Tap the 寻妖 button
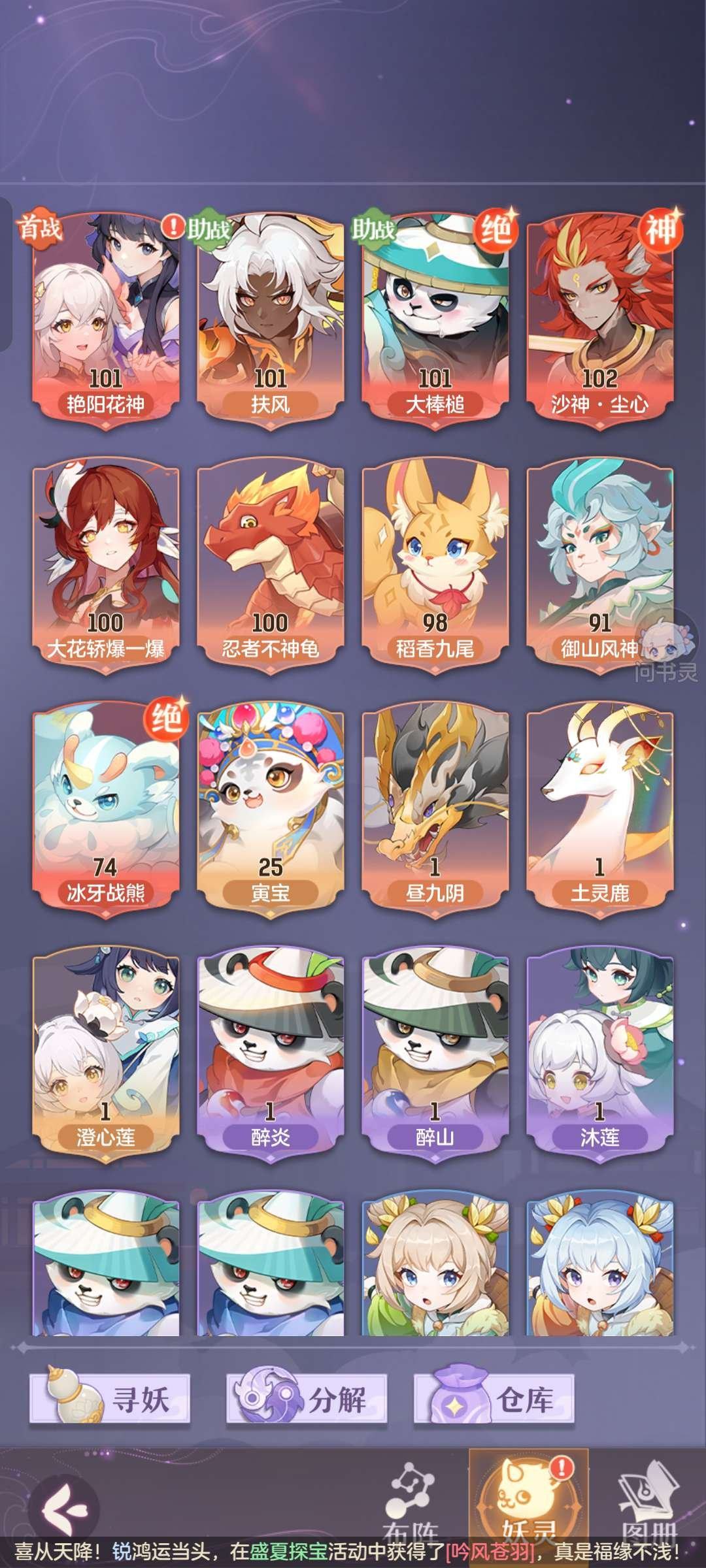The image size is (706, 1568). pos(110,1399)
